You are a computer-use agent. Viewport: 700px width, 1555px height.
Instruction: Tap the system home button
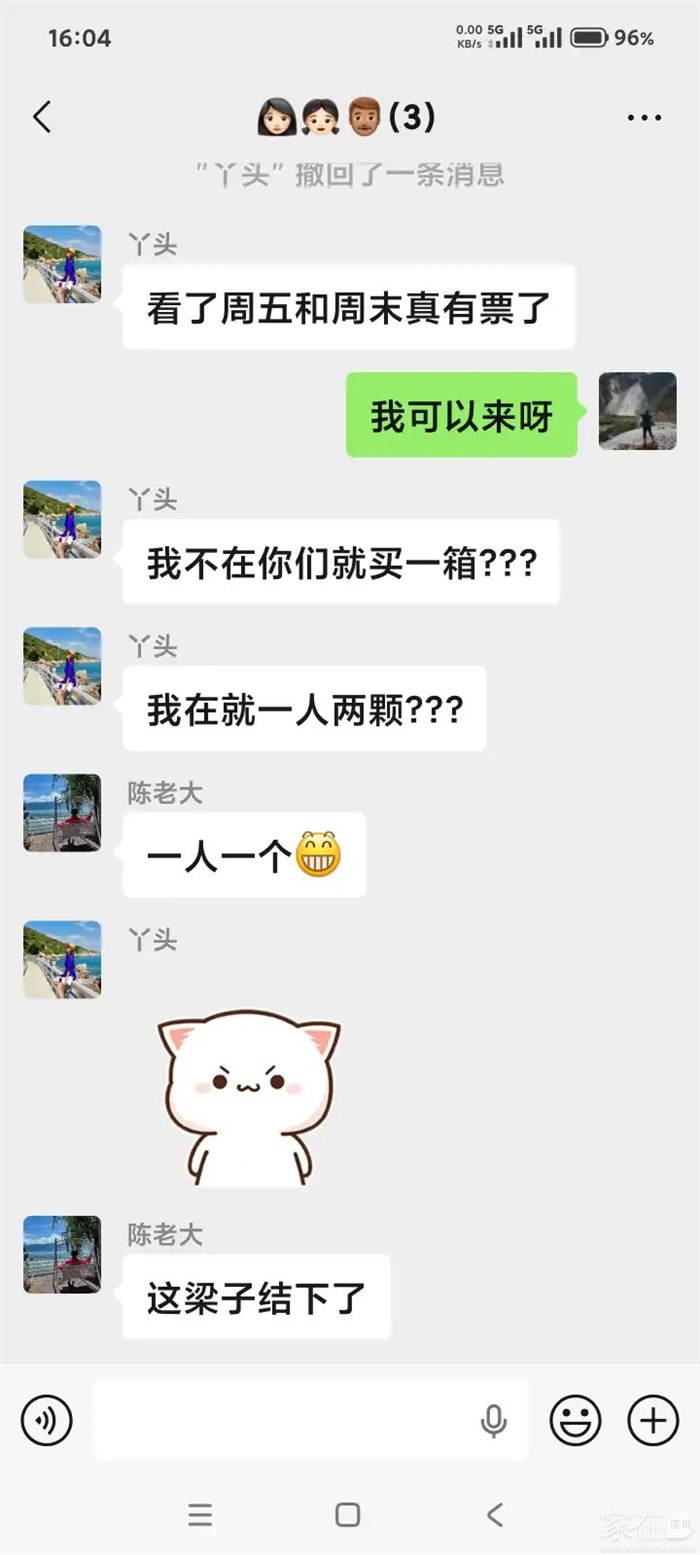347,1514
